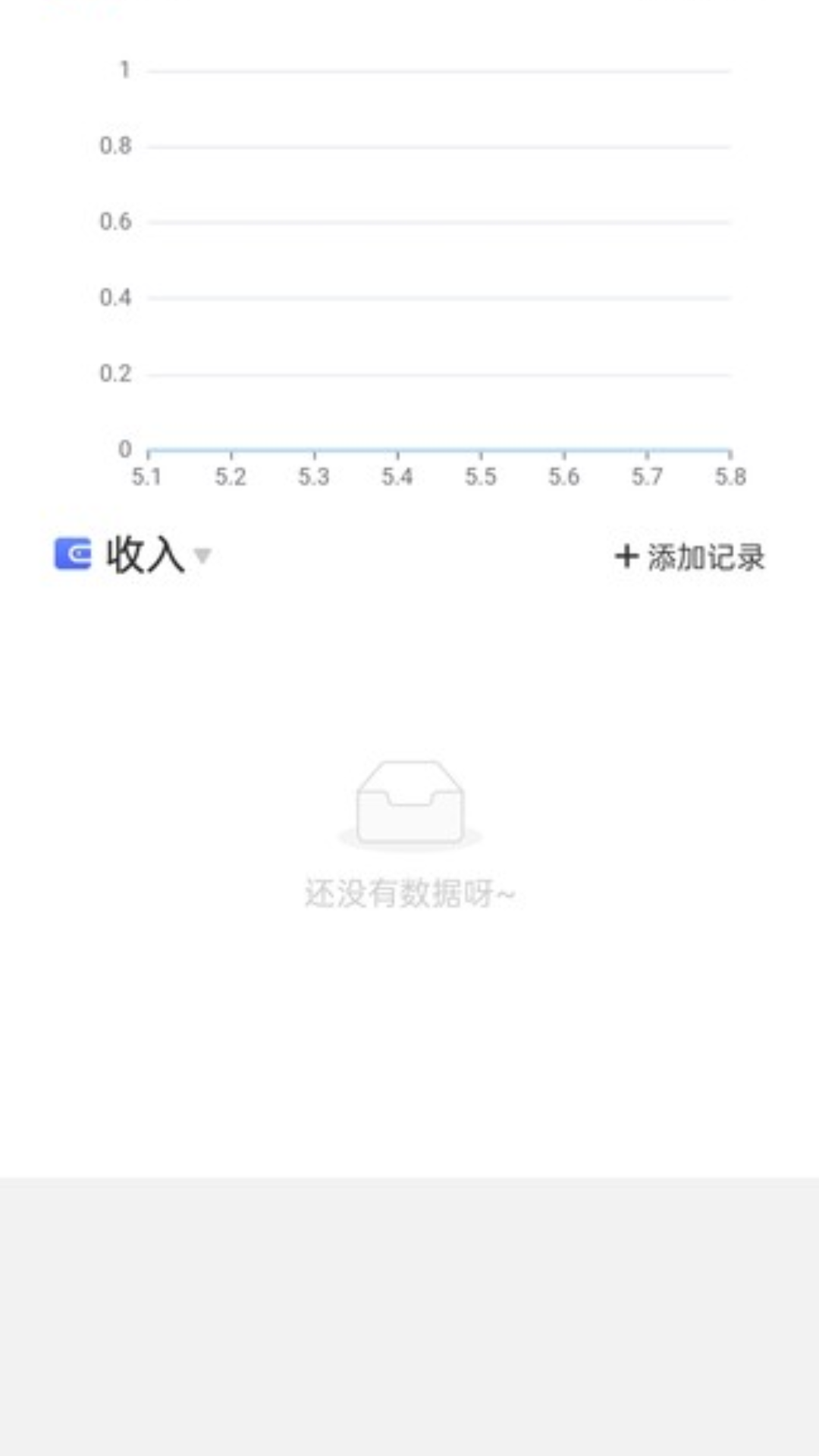This screenshot has height=1456, width=819.
Task: Tap 添加记录 to add a record
Action: (689, 557)
